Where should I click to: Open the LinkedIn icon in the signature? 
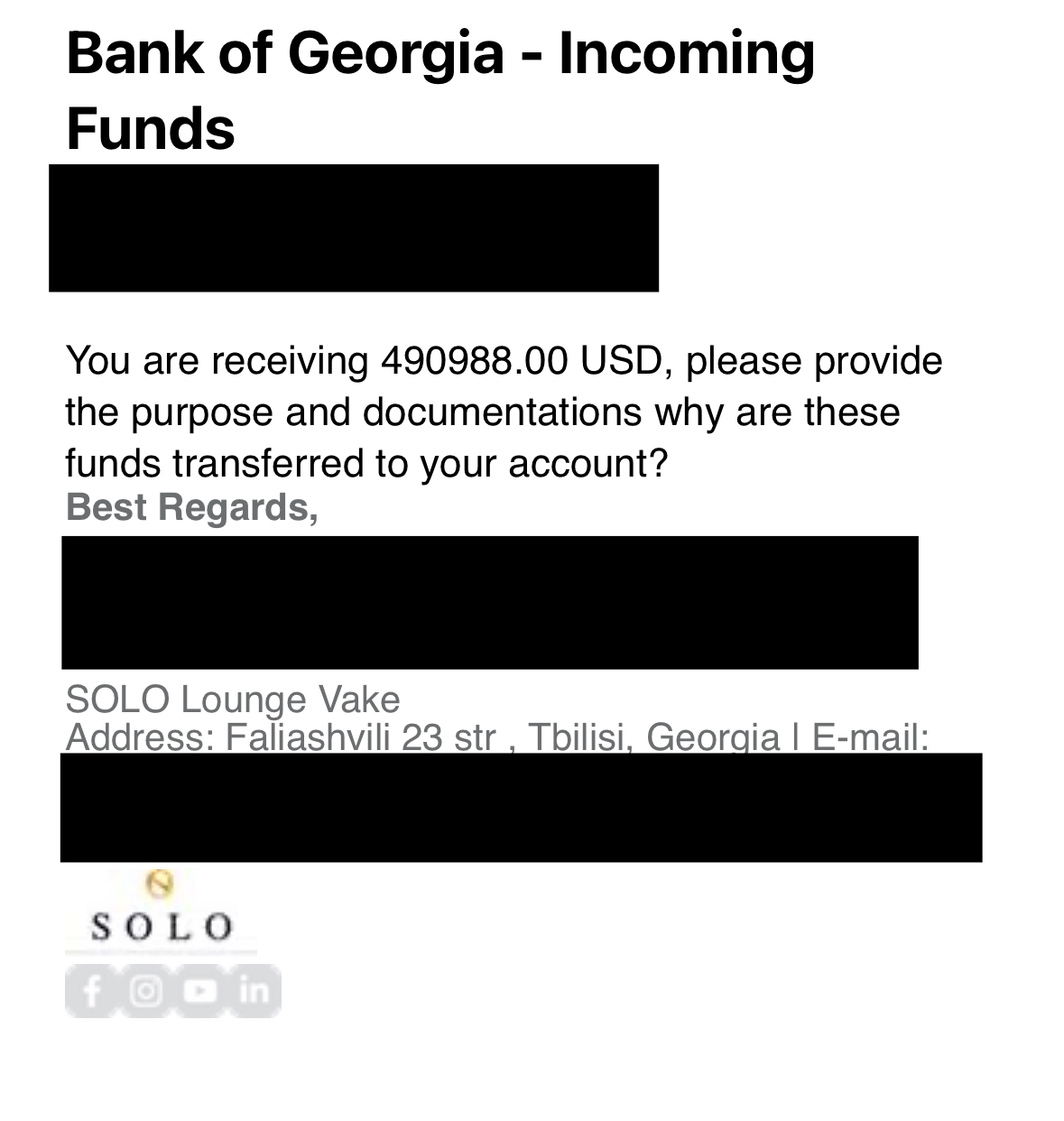(254, 991)
